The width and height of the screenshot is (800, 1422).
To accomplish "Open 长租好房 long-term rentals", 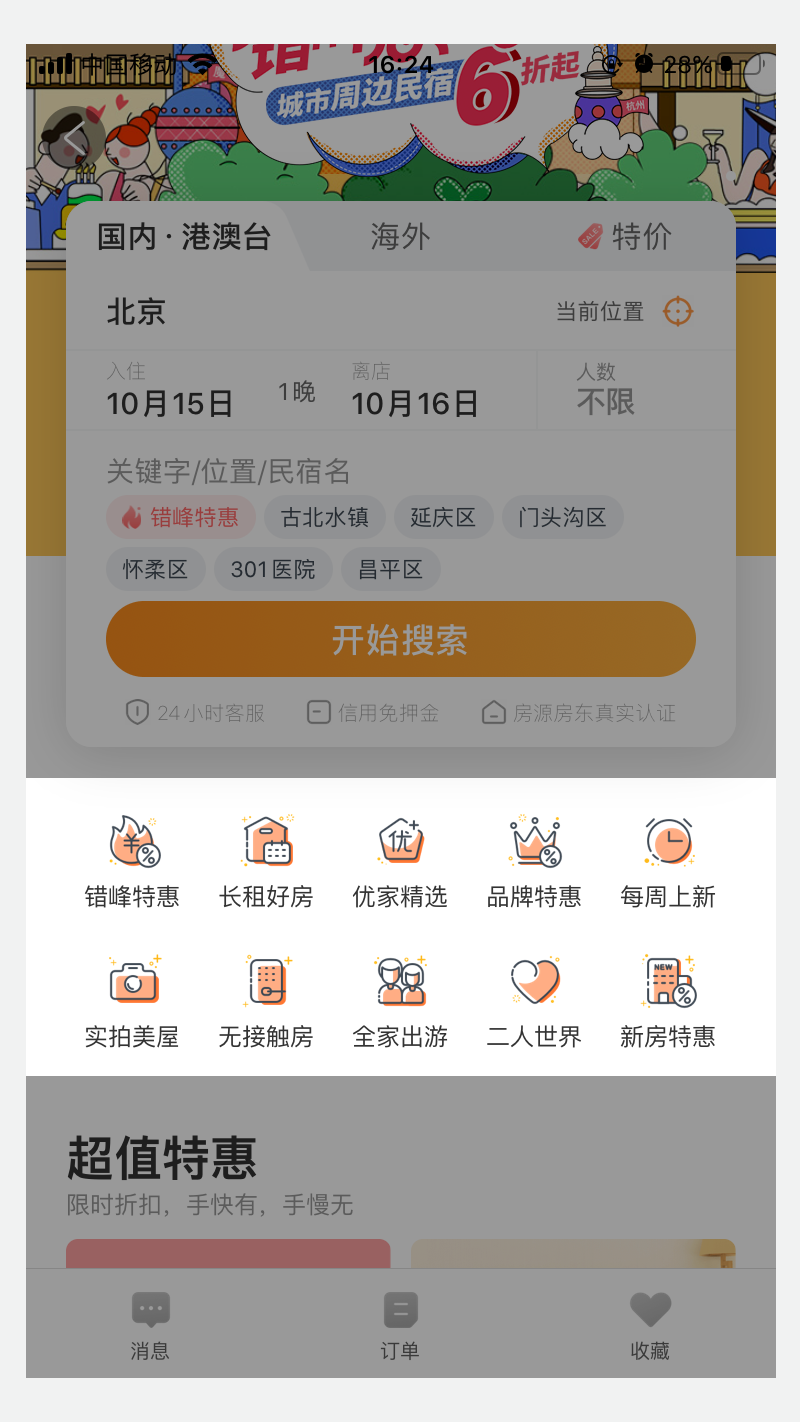I will [266, 860].
